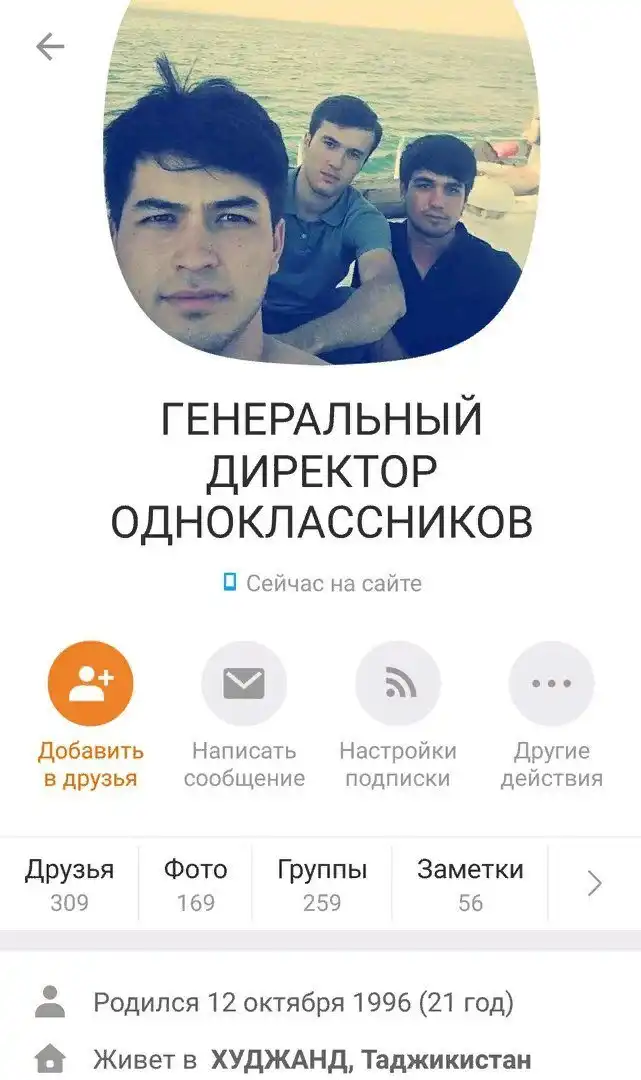Switch to the Группы tab
Viewport: 641px width, 1080px height.
pyautogui.click(x=322, y=885)
